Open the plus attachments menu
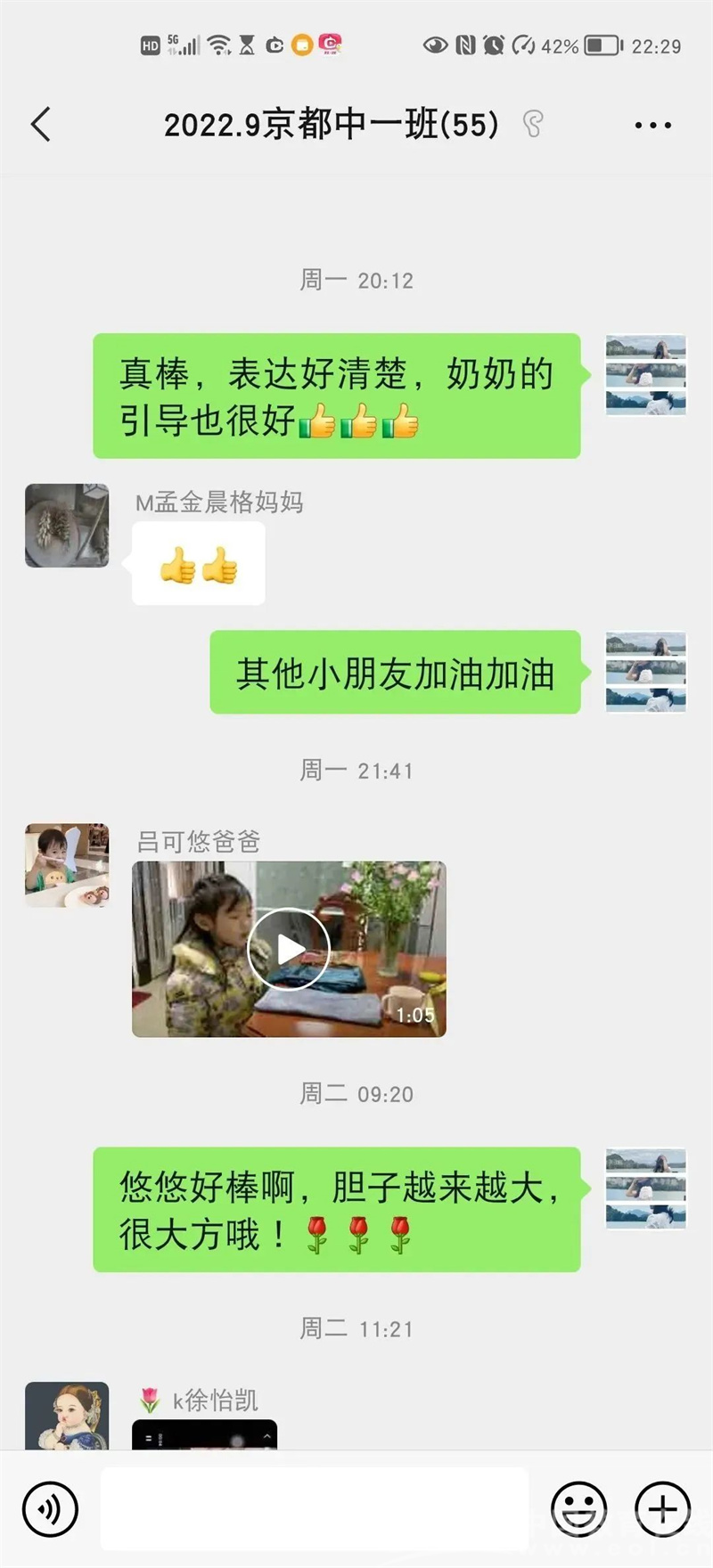The image size is (713, 1568). [662, 1509]
